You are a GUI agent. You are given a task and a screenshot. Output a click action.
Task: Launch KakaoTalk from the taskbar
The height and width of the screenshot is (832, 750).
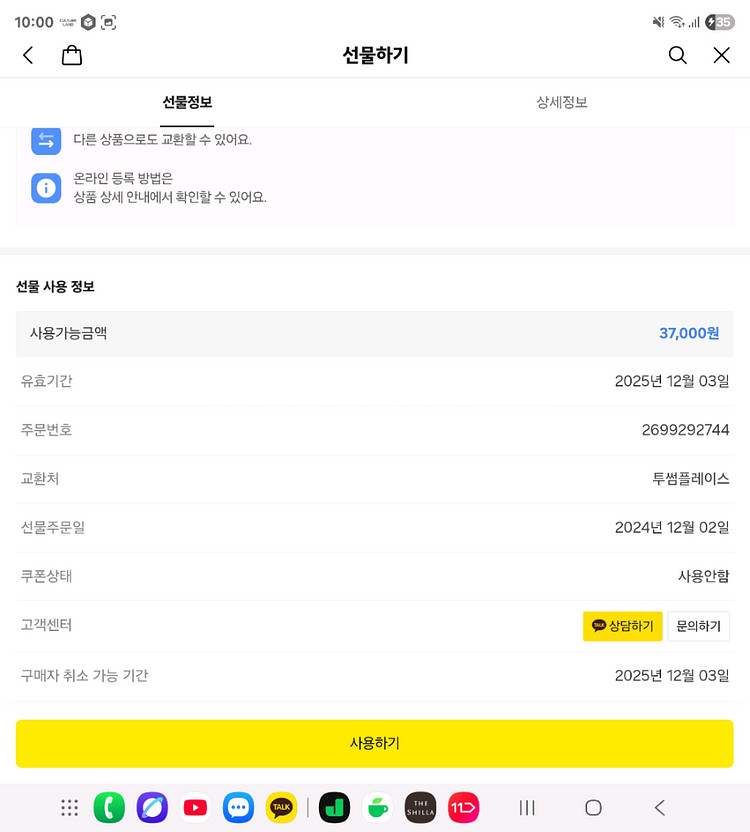282,807
